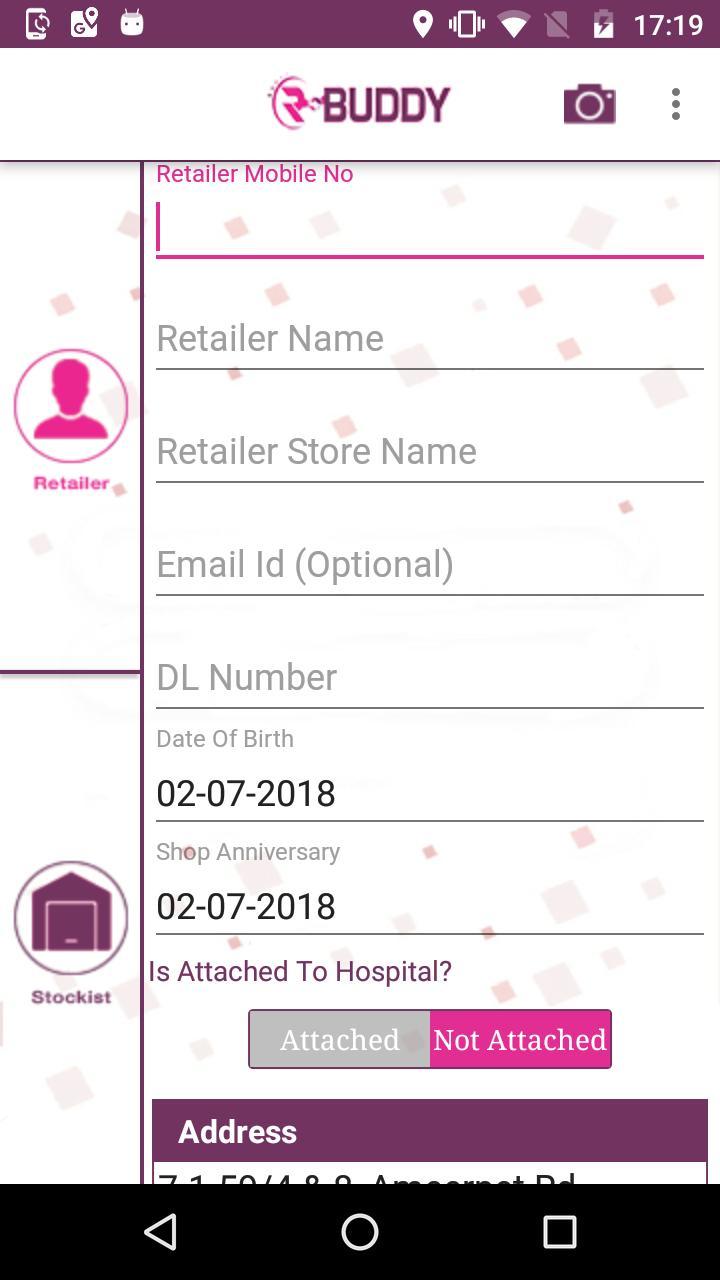Focus the Retailer Mobile No input field

pos(430,226)
